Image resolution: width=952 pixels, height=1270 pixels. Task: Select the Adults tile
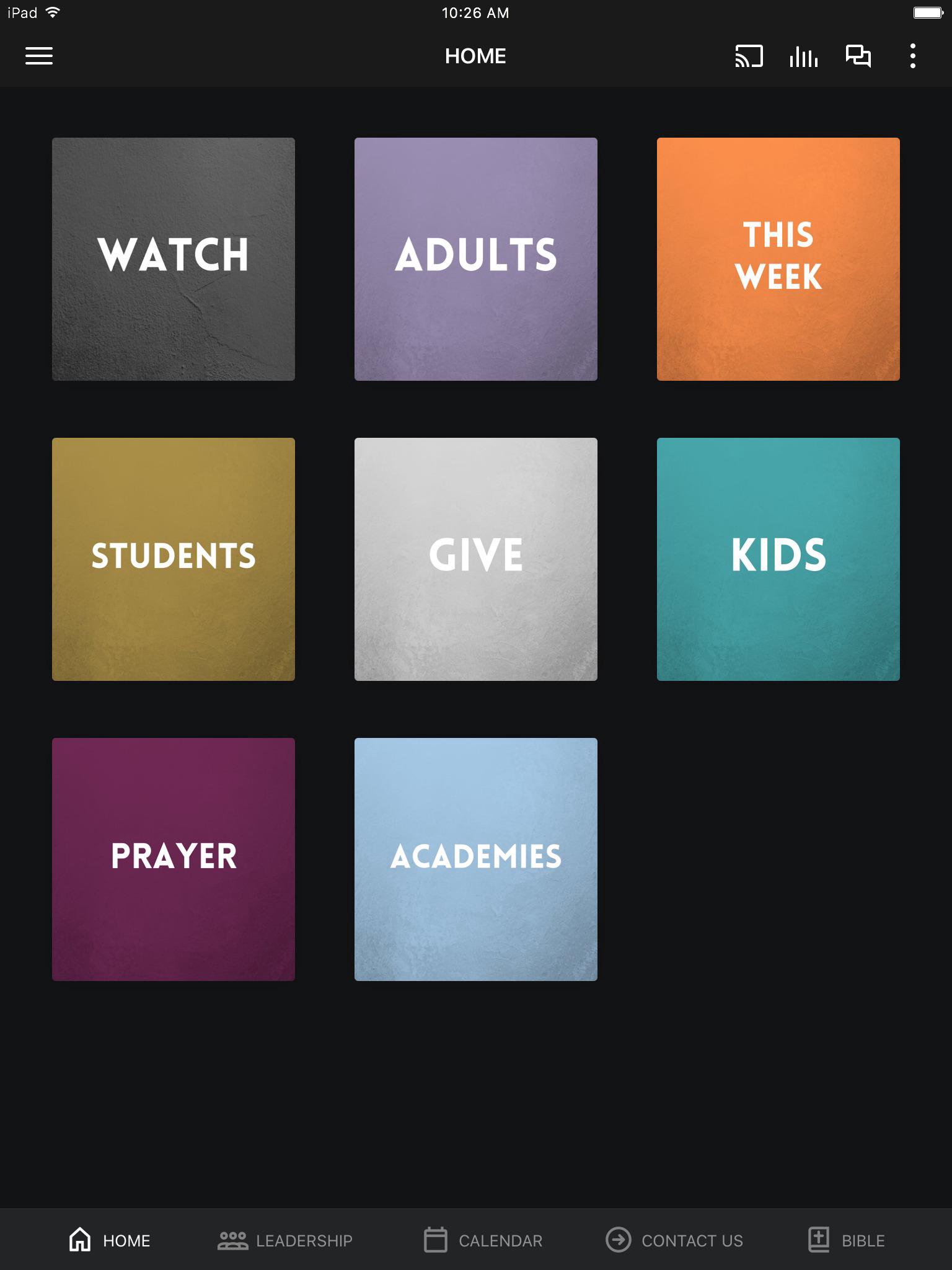[x=476, y=259]
